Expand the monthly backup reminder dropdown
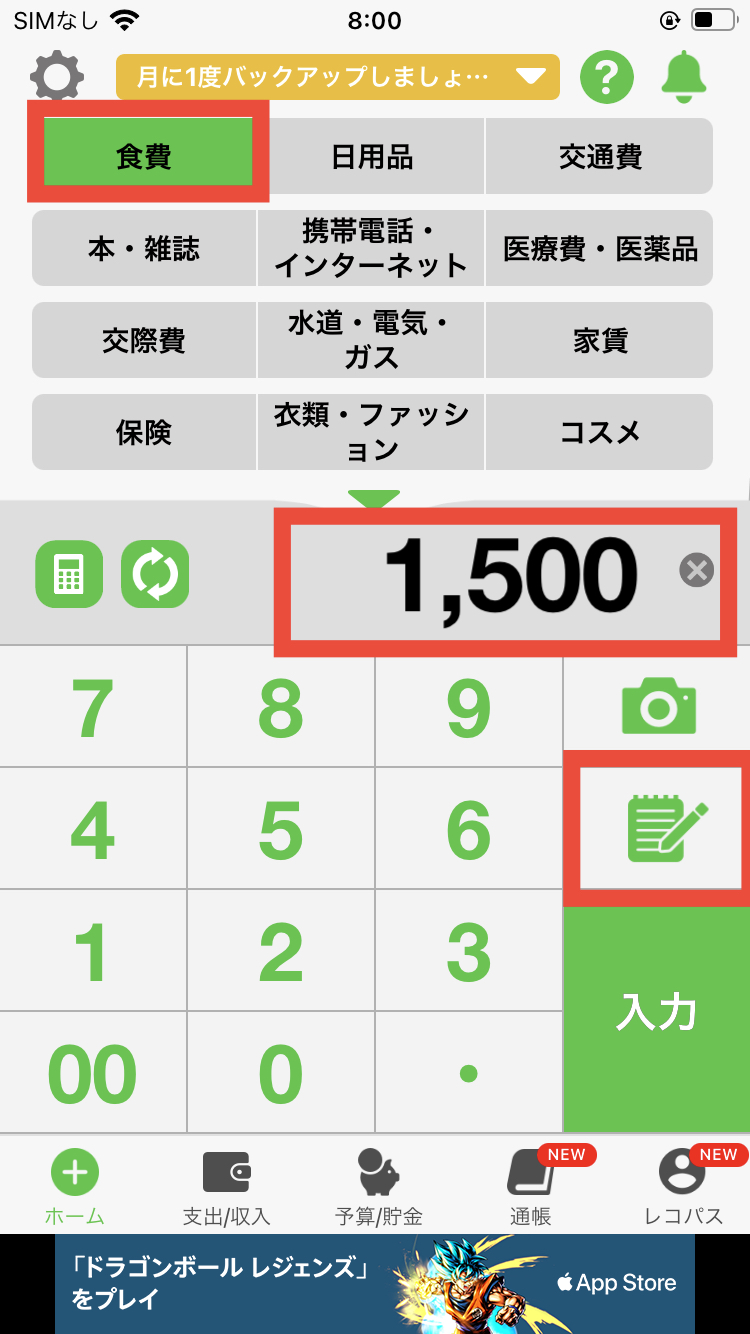750x1334 pixels. coord(529,77)
